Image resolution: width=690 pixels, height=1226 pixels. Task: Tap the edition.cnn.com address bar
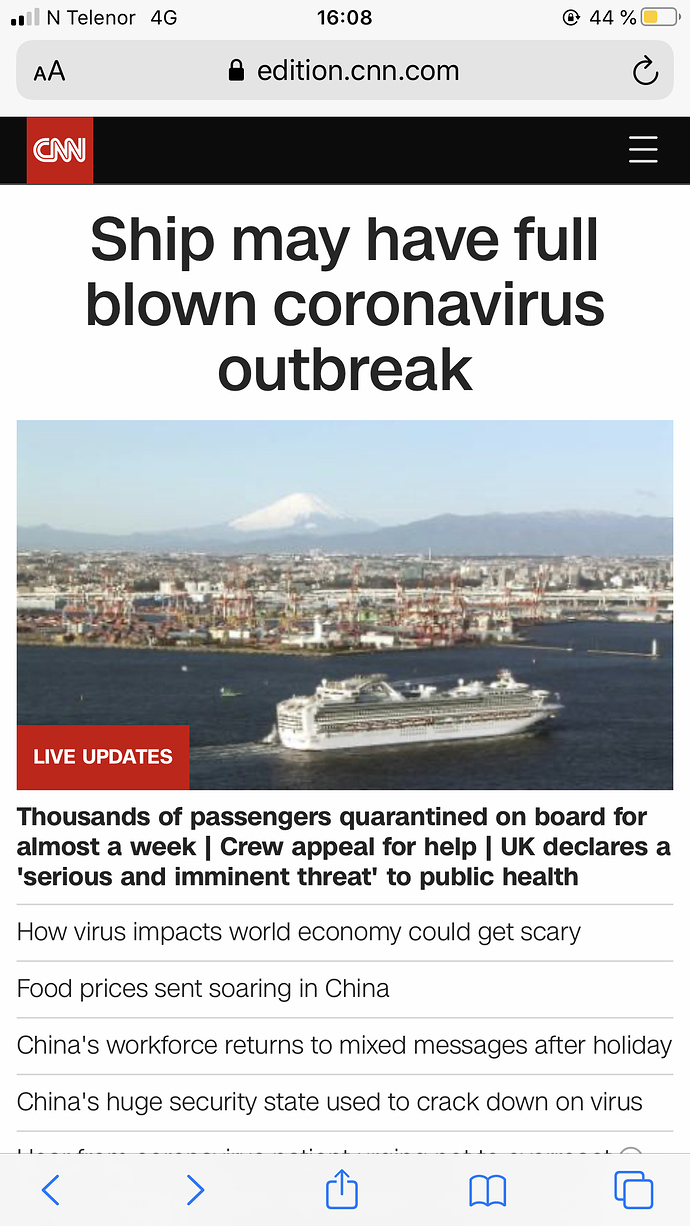[345, 71]
